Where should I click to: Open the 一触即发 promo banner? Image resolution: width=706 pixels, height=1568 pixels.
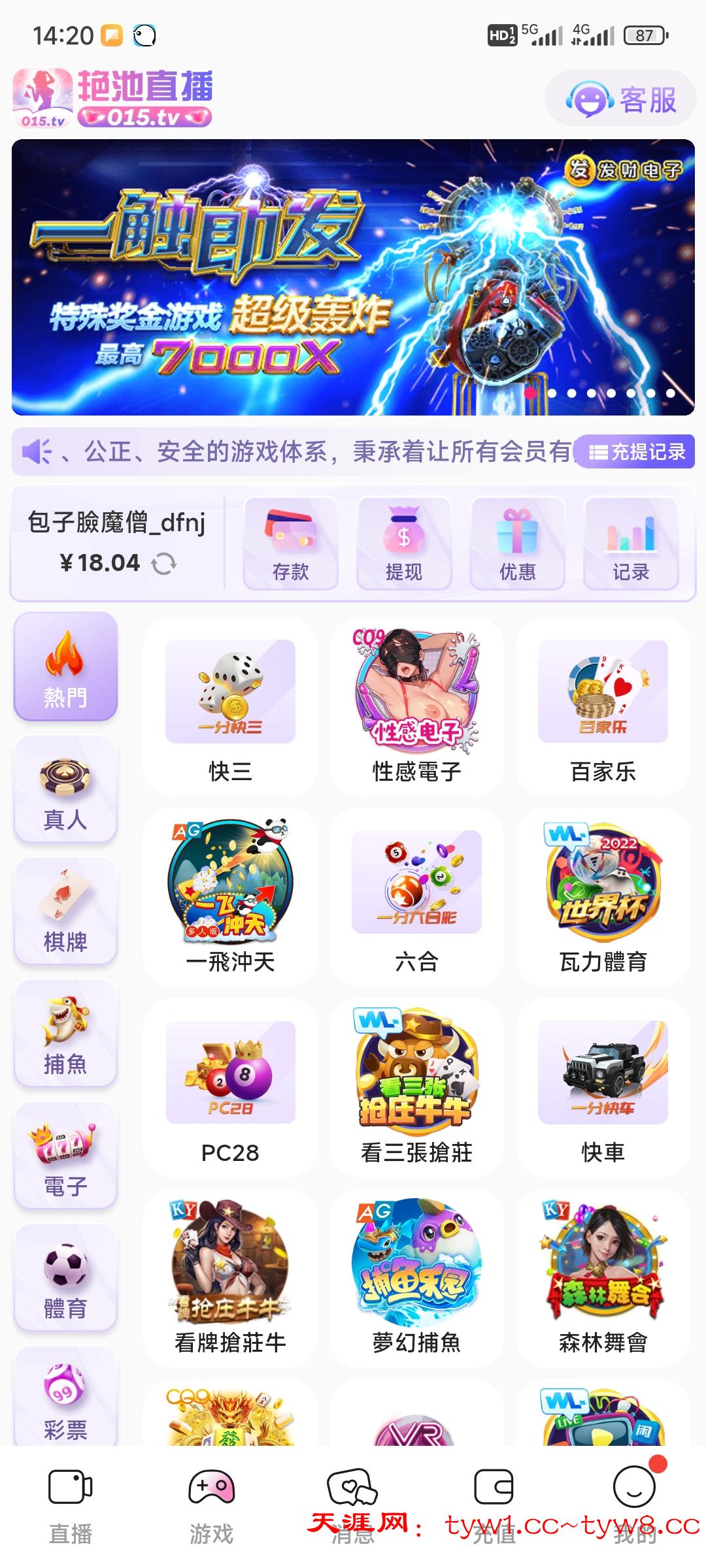coord(353,277)
